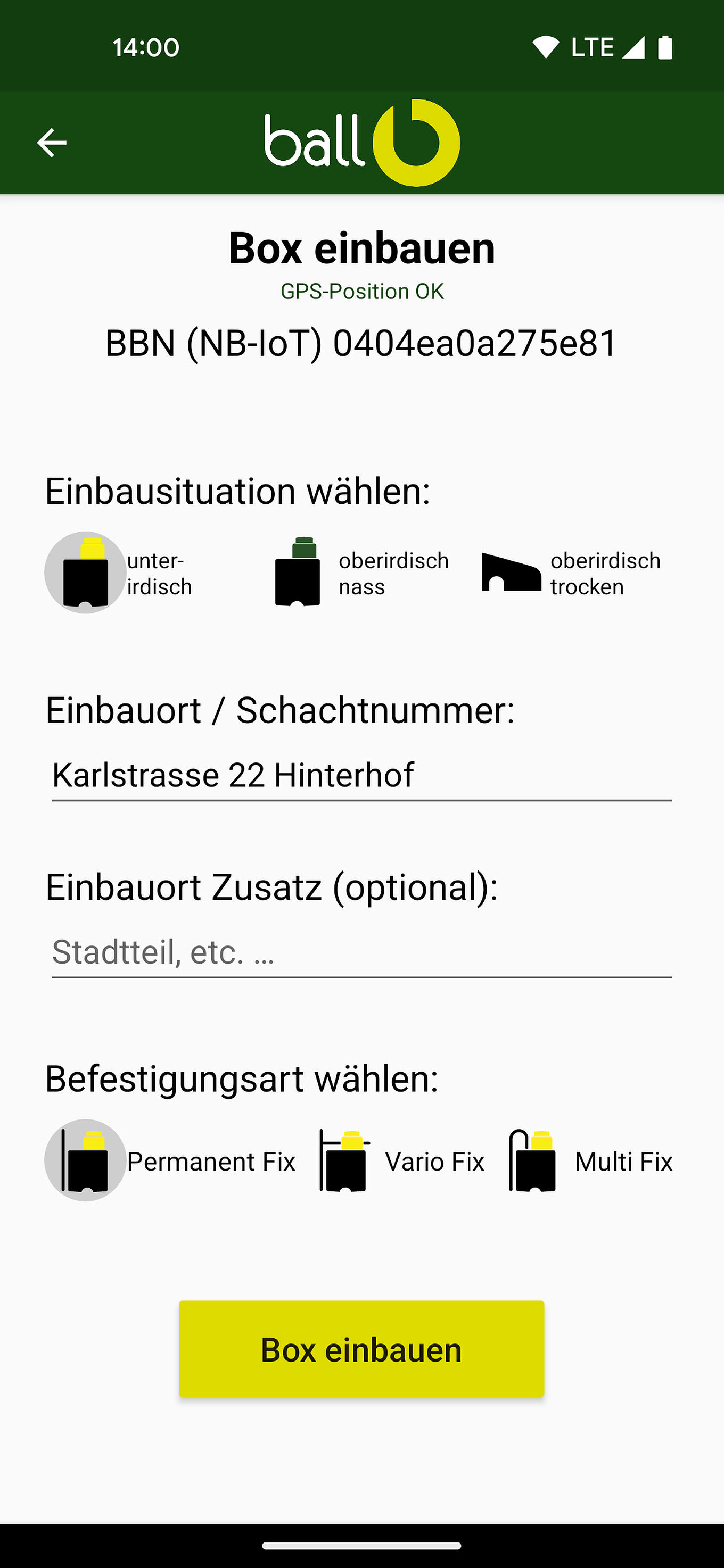
Task: Tap the back arrow in the header
Action: (51, 143)
